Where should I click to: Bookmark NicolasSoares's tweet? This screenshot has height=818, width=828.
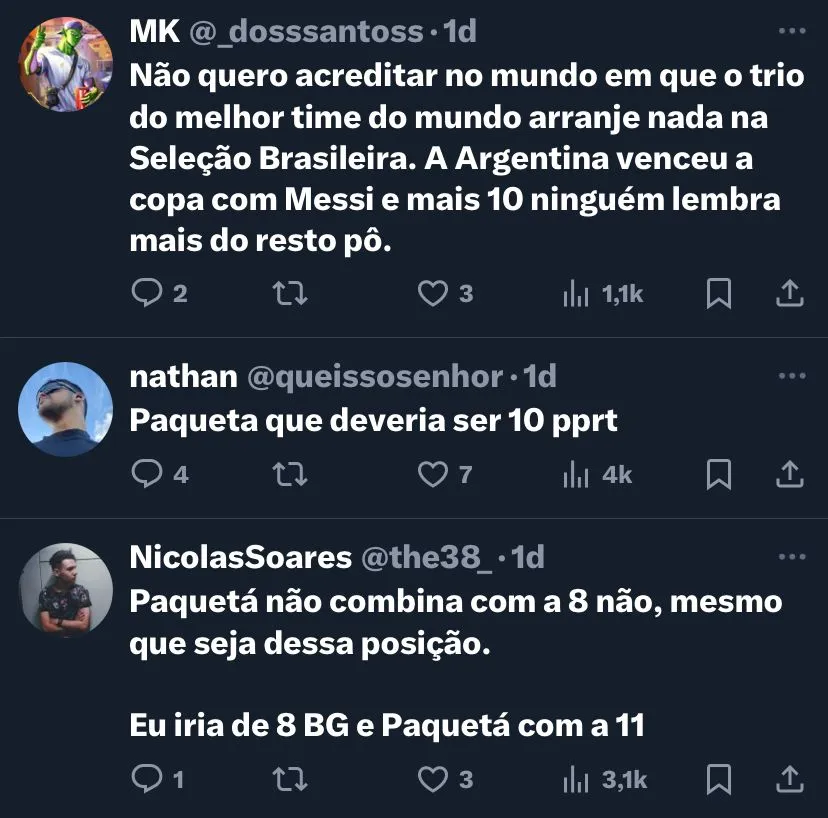click(x=718, y=779)
